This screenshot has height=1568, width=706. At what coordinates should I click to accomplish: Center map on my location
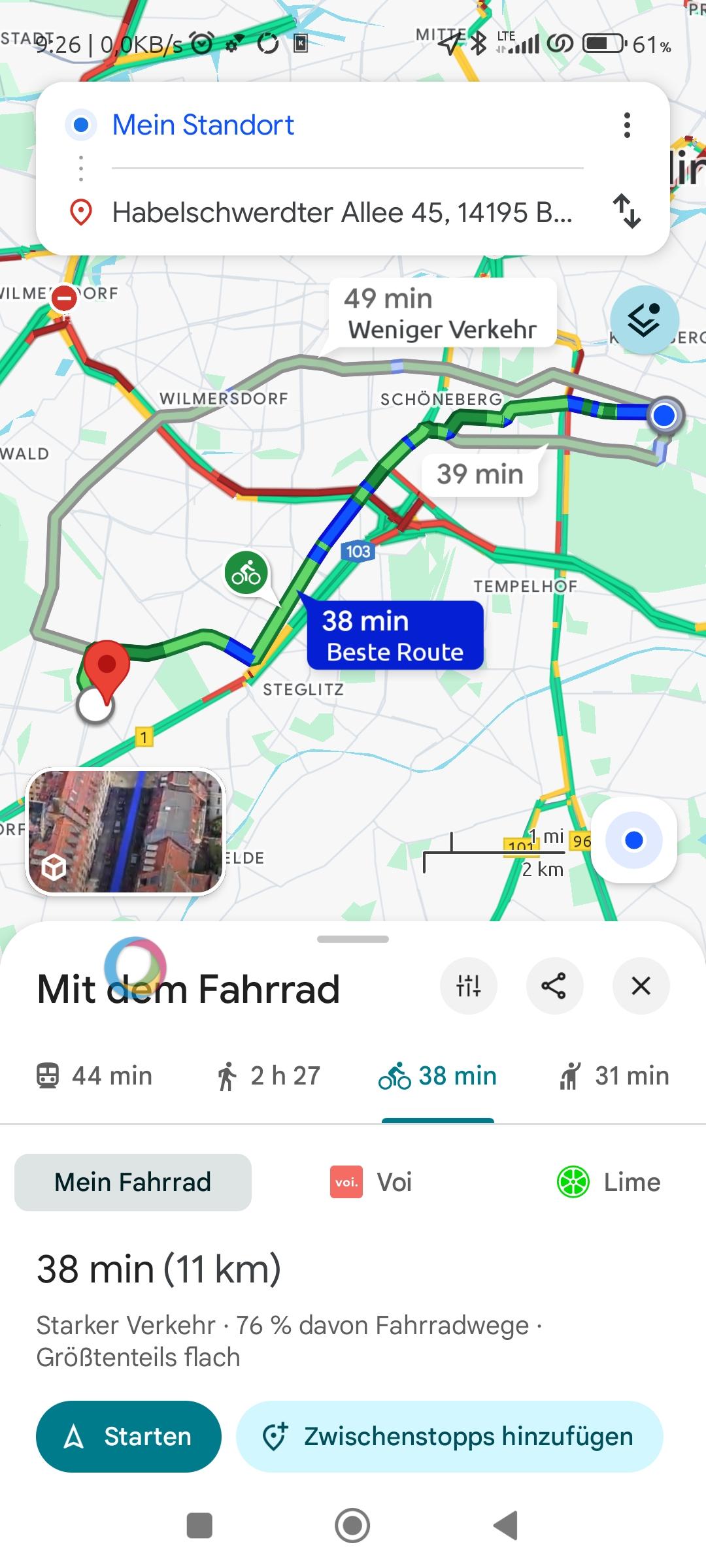633,840
